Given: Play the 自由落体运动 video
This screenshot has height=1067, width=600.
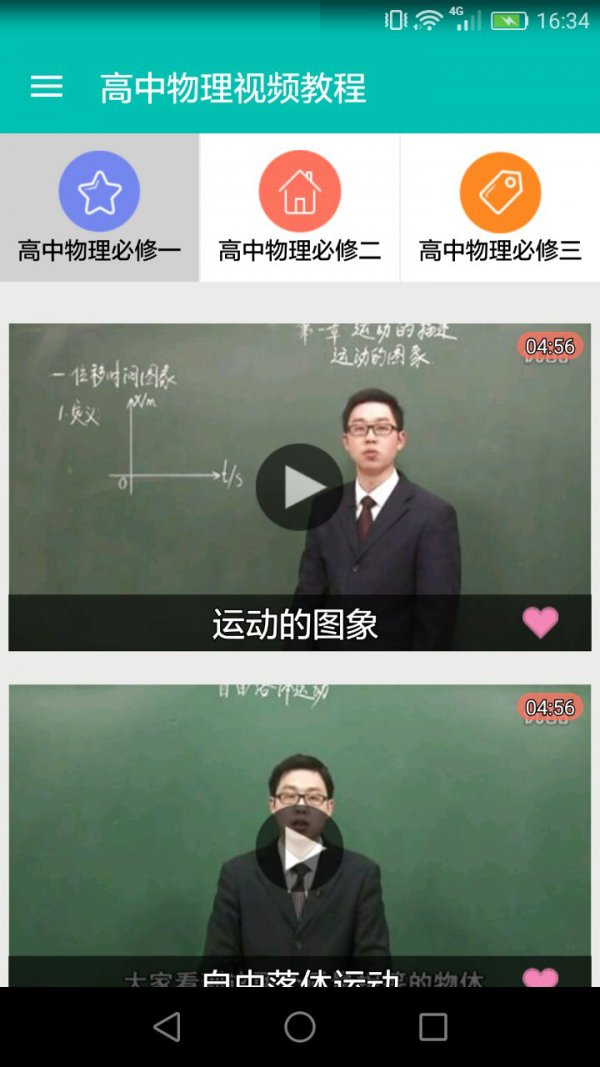Looking at the screenshot, I should point(299,850).
